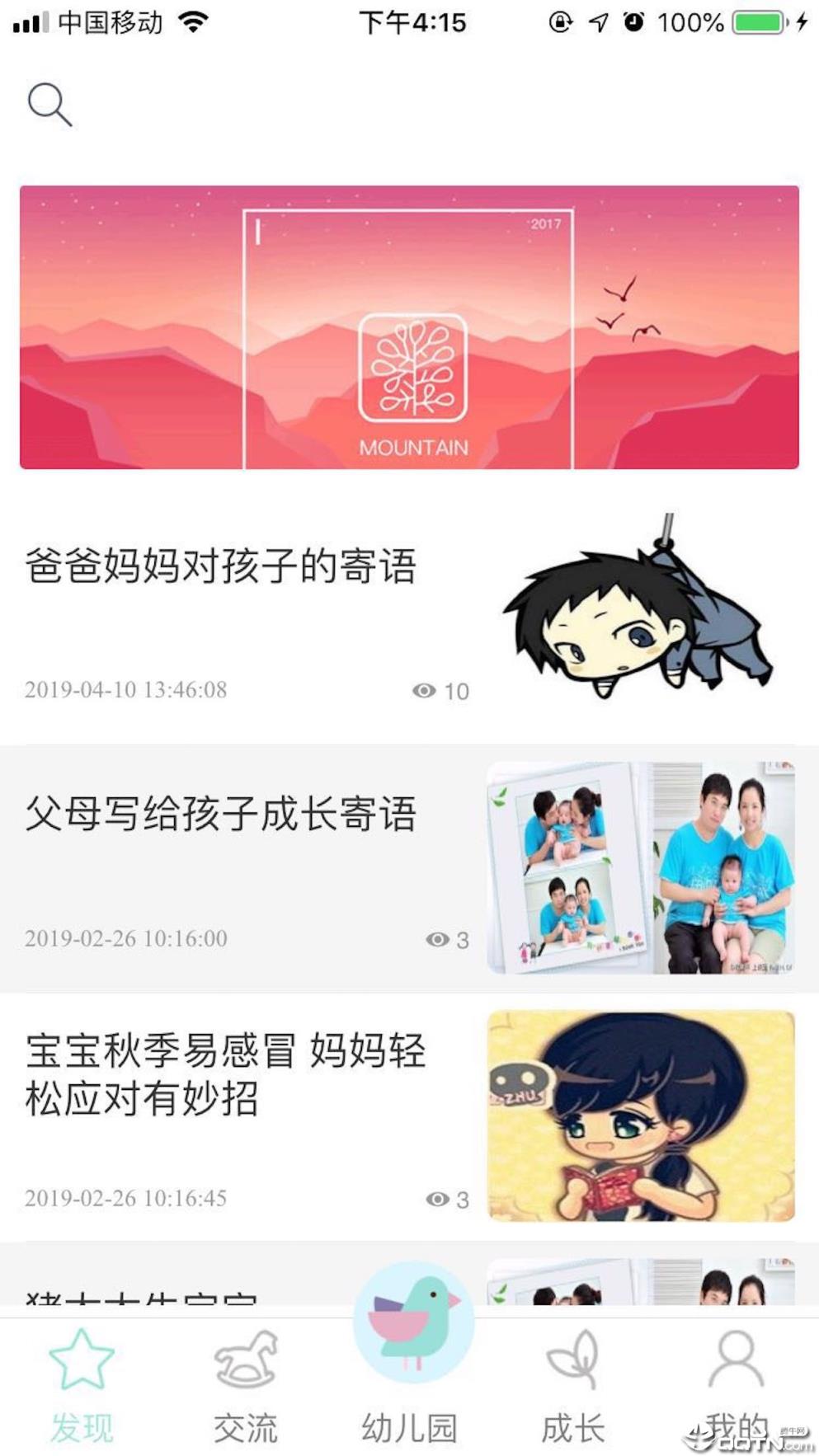Open article 爸爸妈妈对孩子的寄语
This screenshot has width=819, height=1456.
point(221,567)
